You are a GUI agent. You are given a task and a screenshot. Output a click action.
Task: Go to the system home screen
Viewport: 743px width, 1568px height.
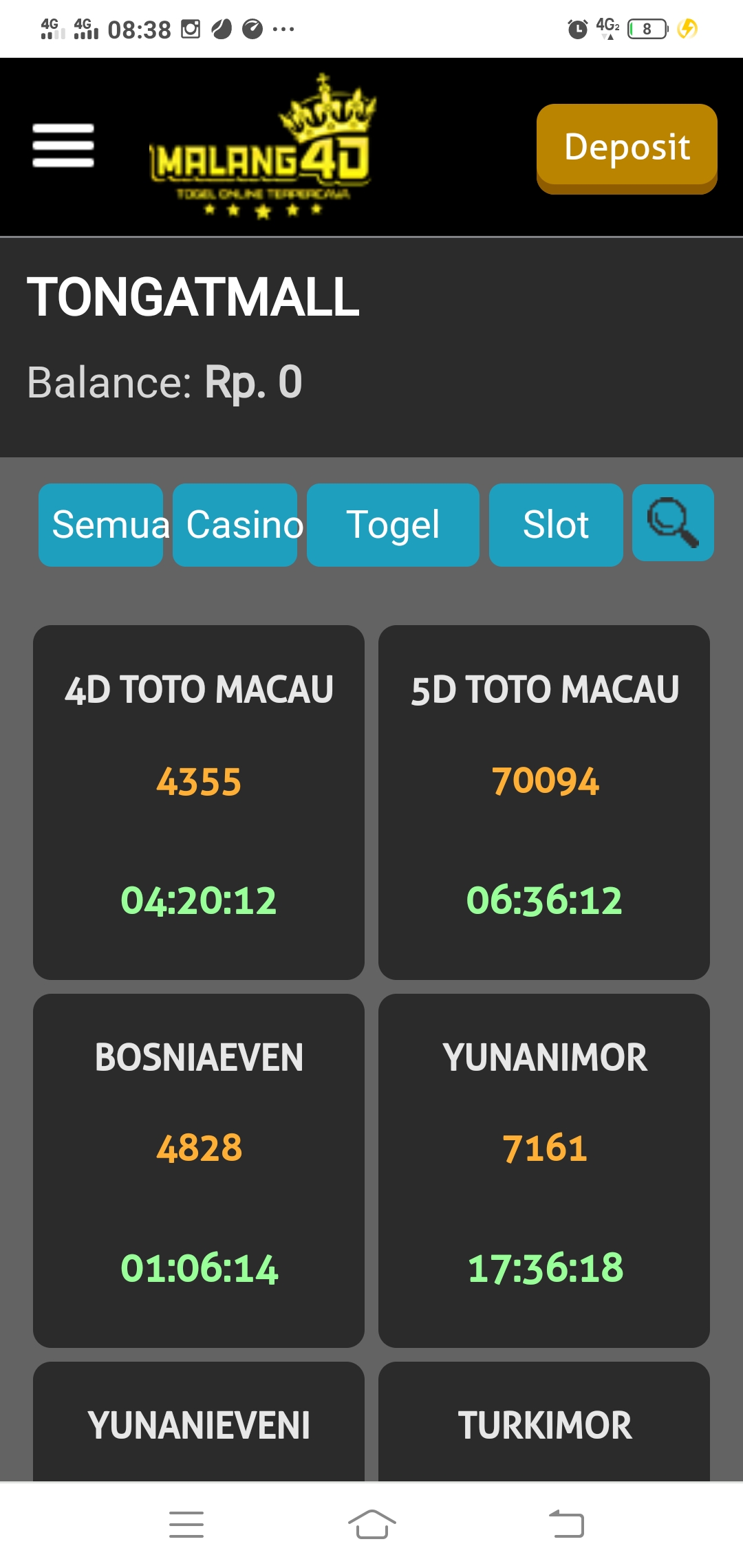371,1525
